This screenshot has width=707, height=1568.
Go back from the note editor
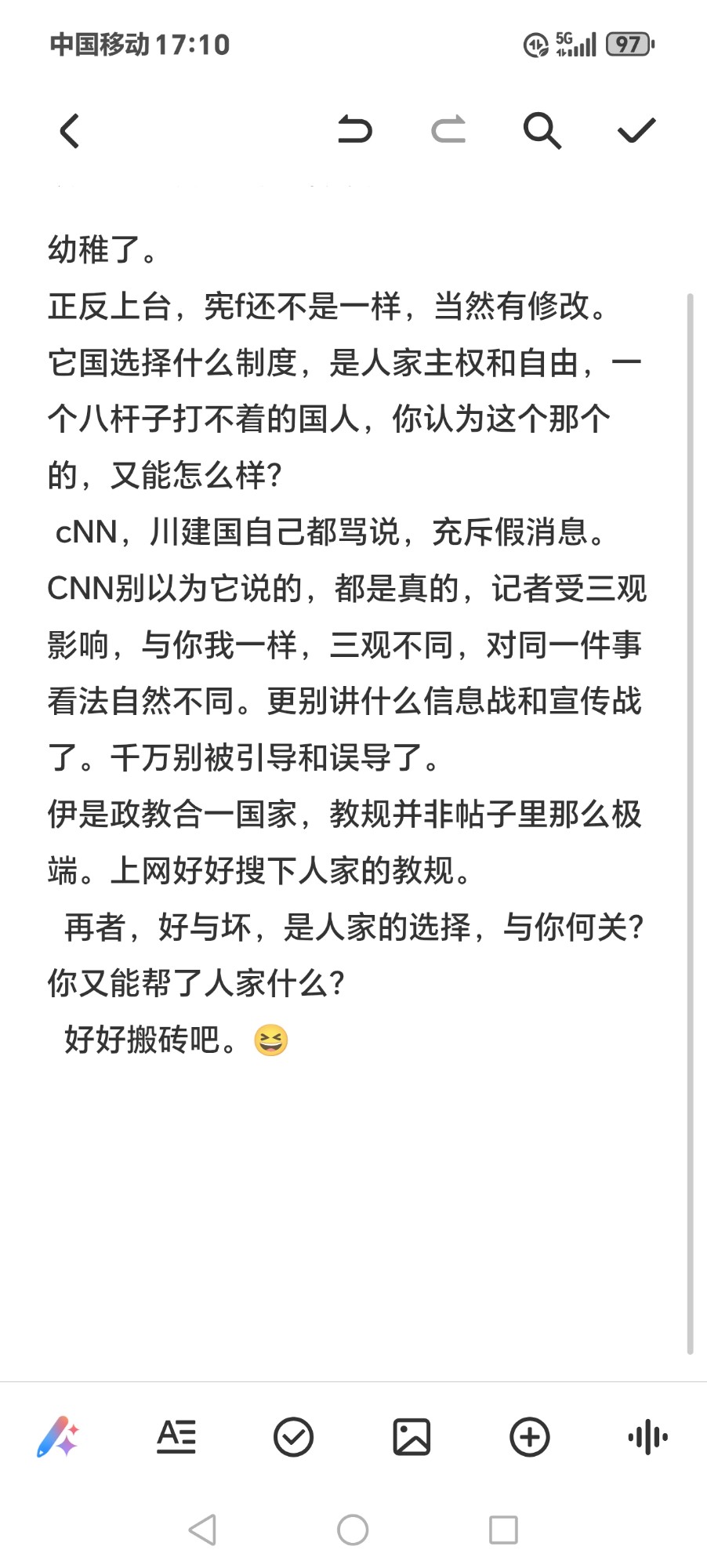click(x=70, y=131)
